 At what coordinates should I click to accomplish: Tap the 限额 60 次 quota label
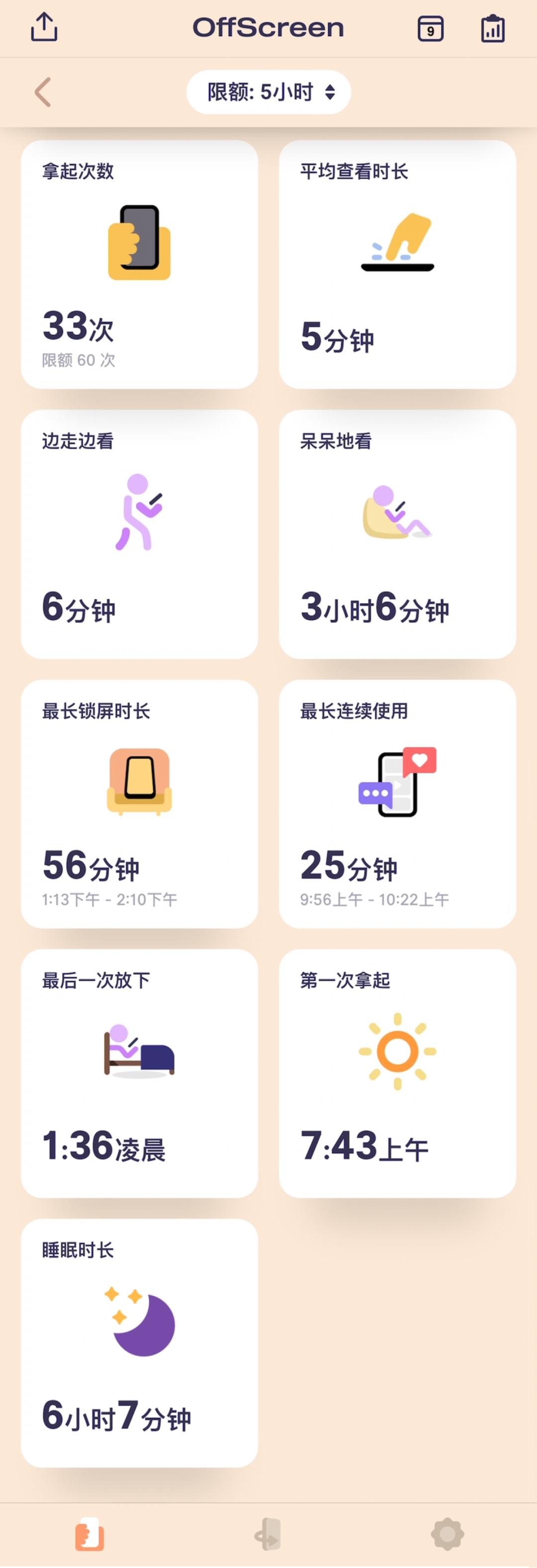click(x=79, y=360)
